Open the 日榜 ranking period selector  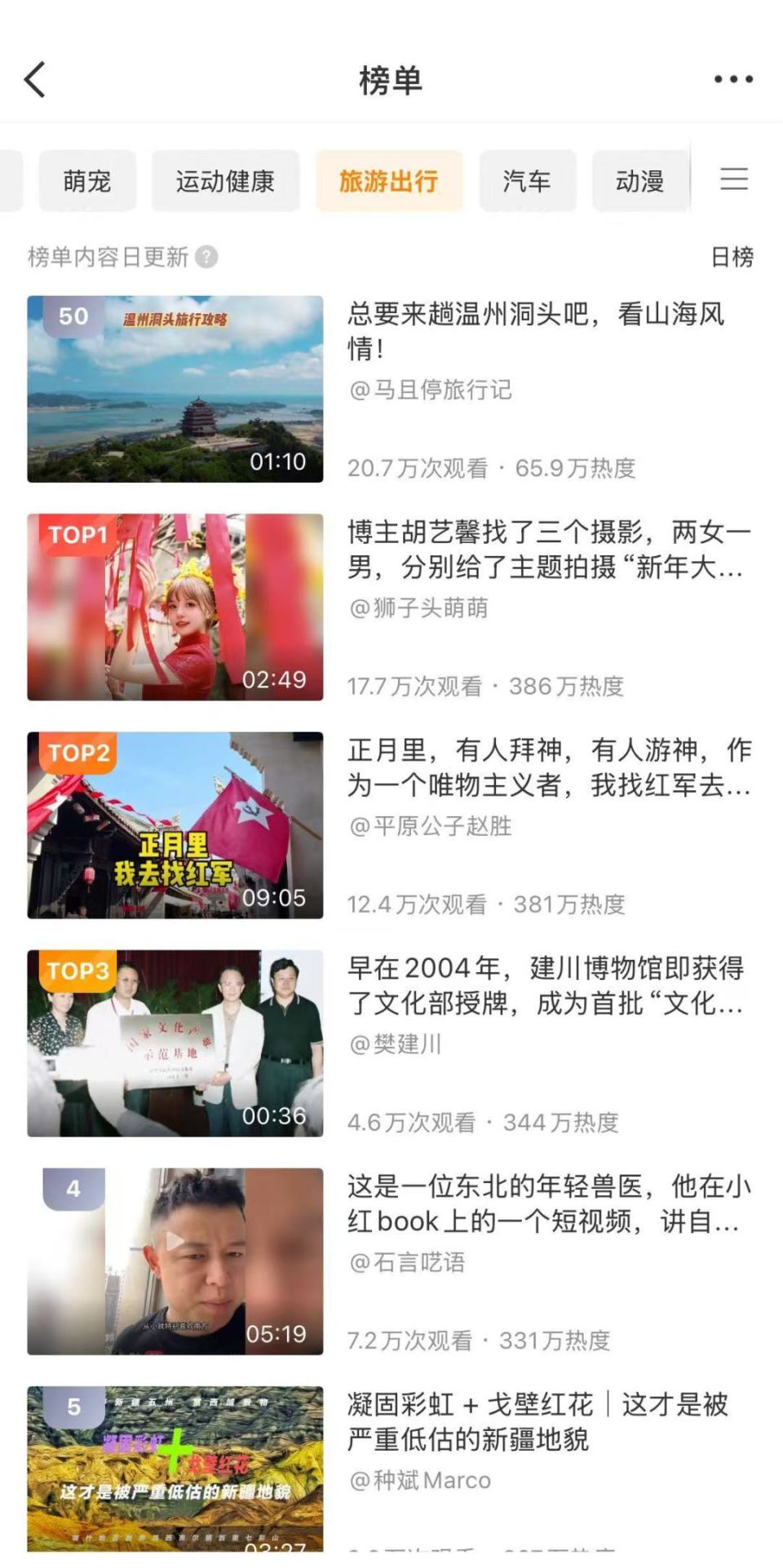(732, 257)
